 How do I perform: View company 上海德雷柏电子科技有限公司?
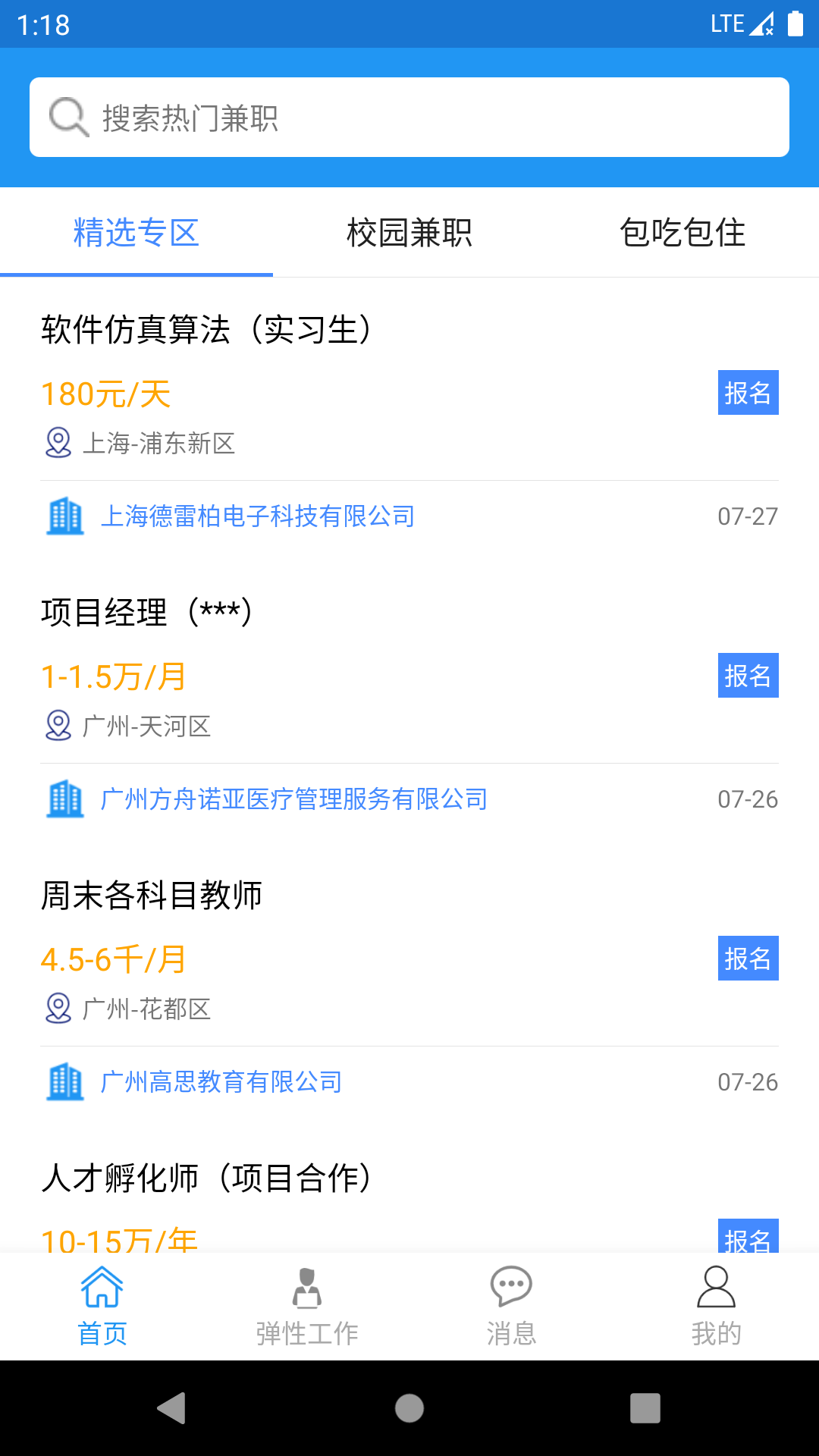[258, 516]
